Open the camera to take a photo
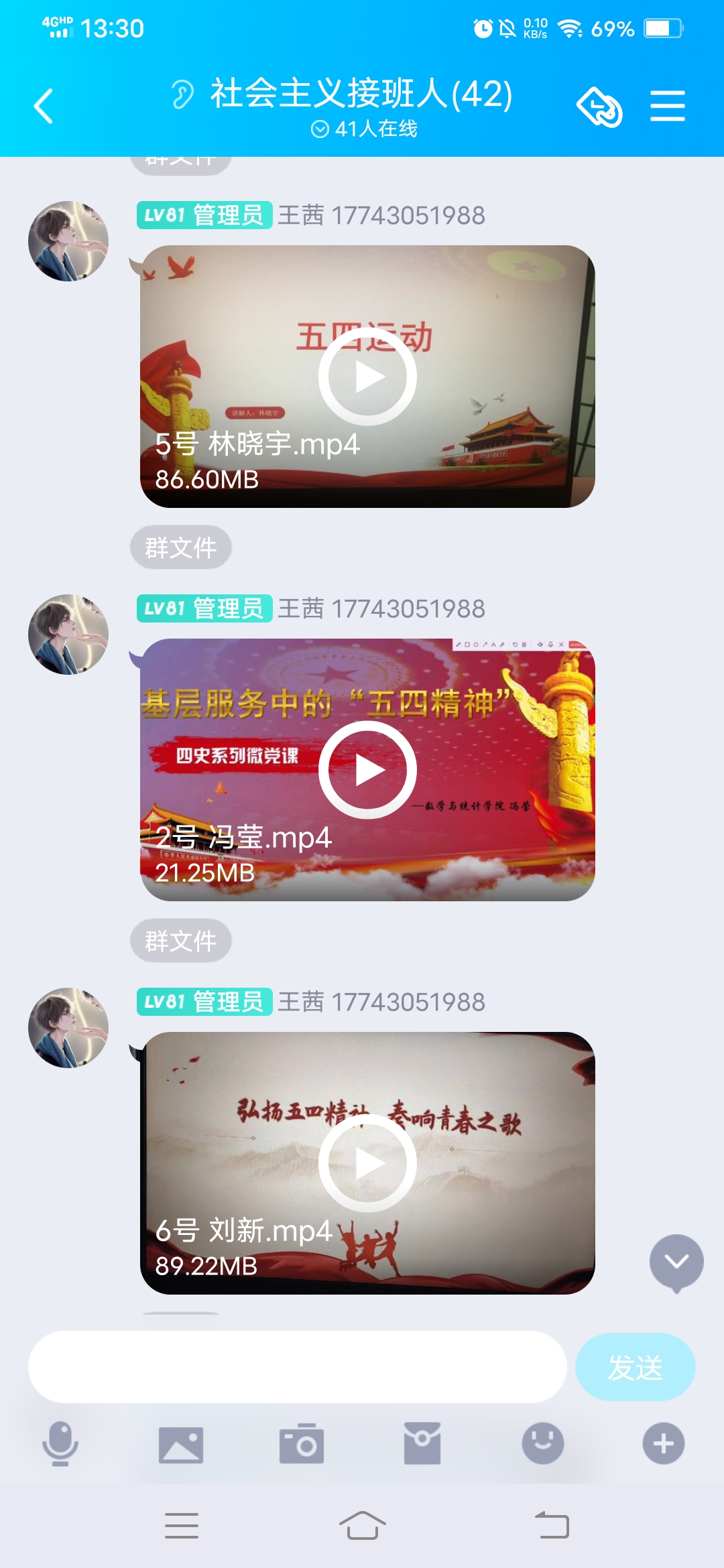 click(x=302, y=1443)
